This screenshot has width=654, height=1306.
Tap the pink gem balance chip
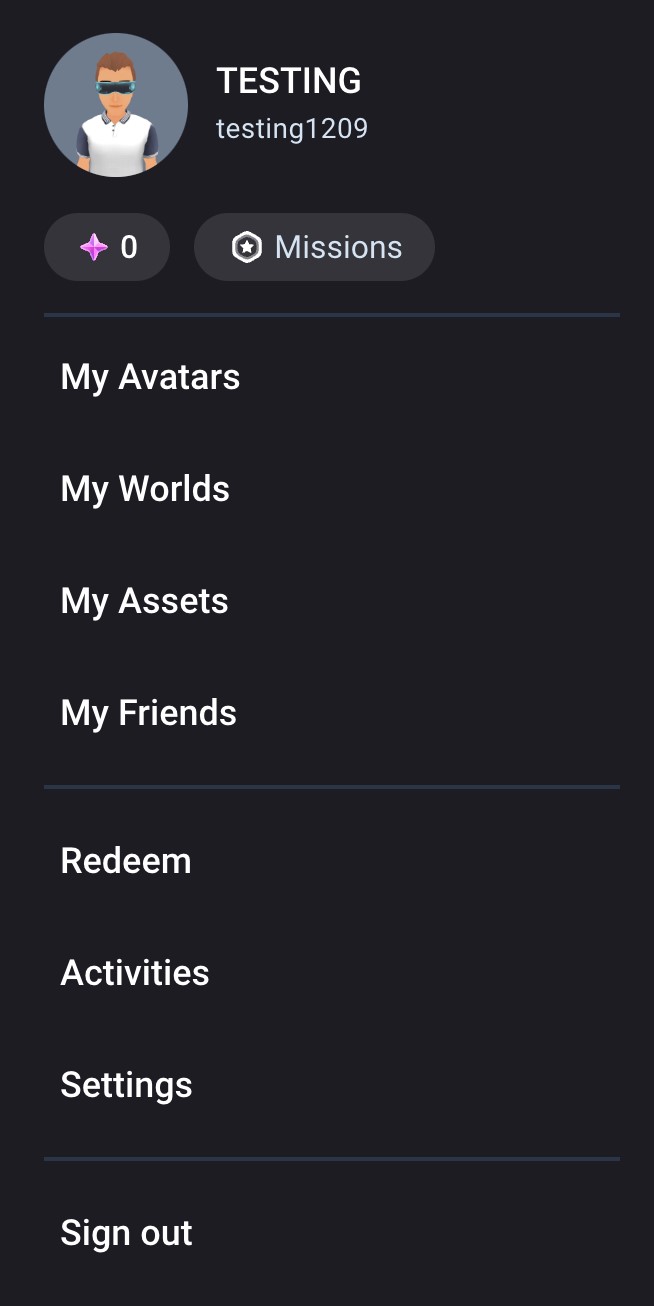click(107, 247)
